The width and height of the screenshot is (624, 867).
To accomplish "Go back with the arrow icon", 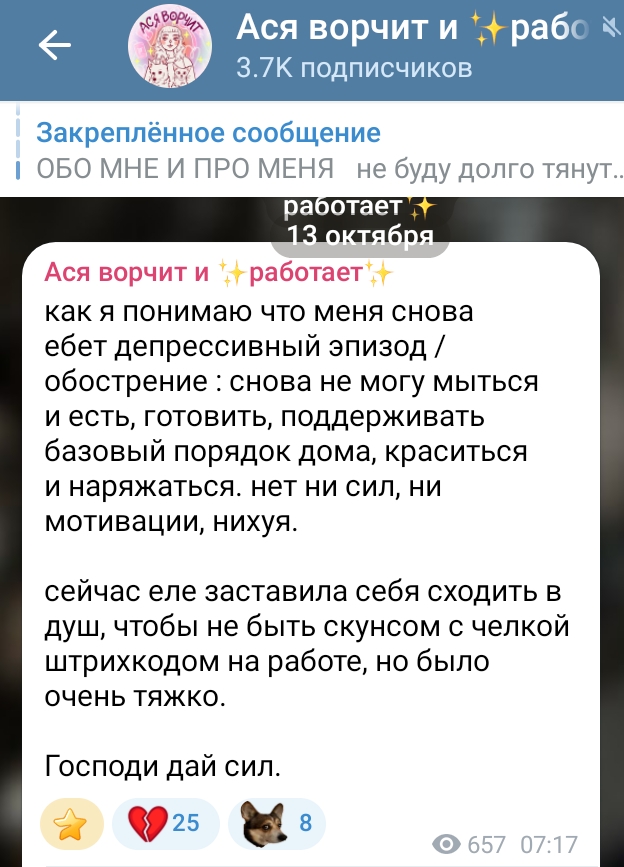I will point(53,44).
